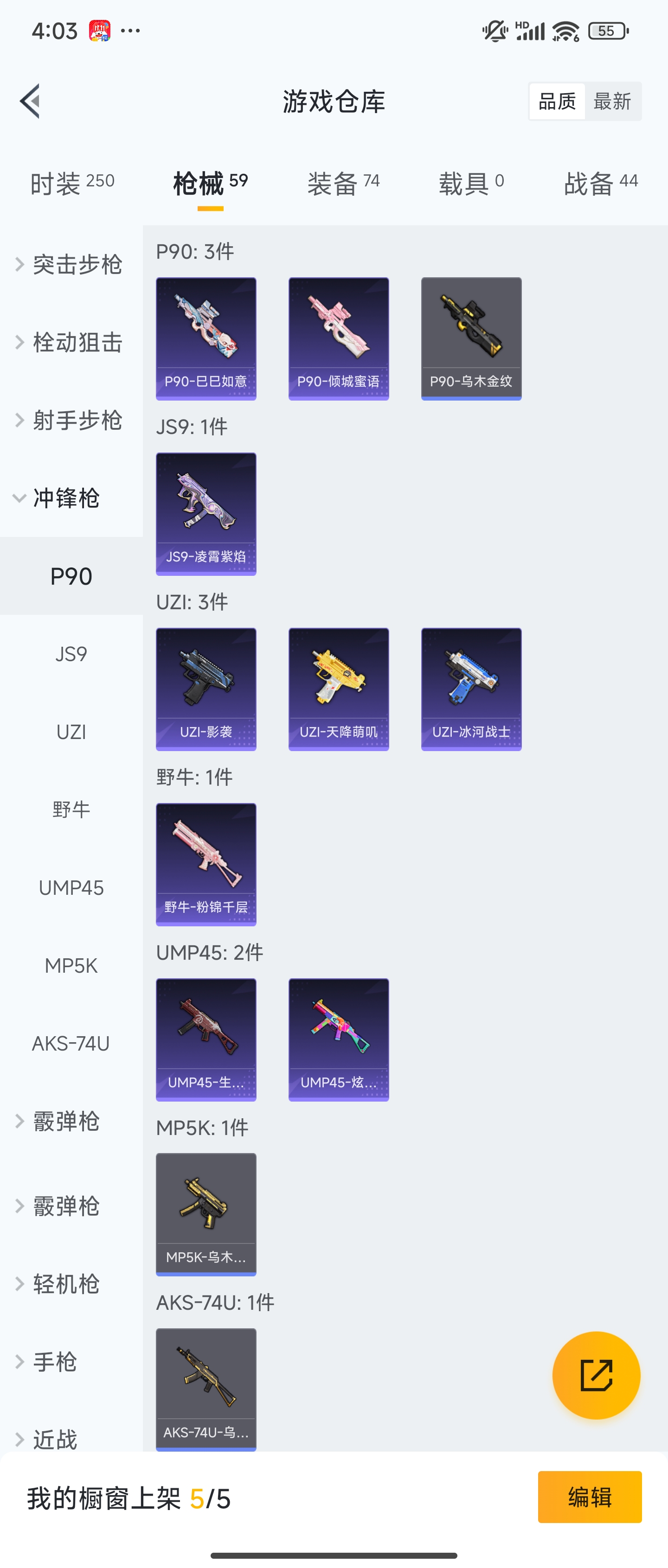
Task: Expand the 突击步枪 category
Action: coord(71,264)
